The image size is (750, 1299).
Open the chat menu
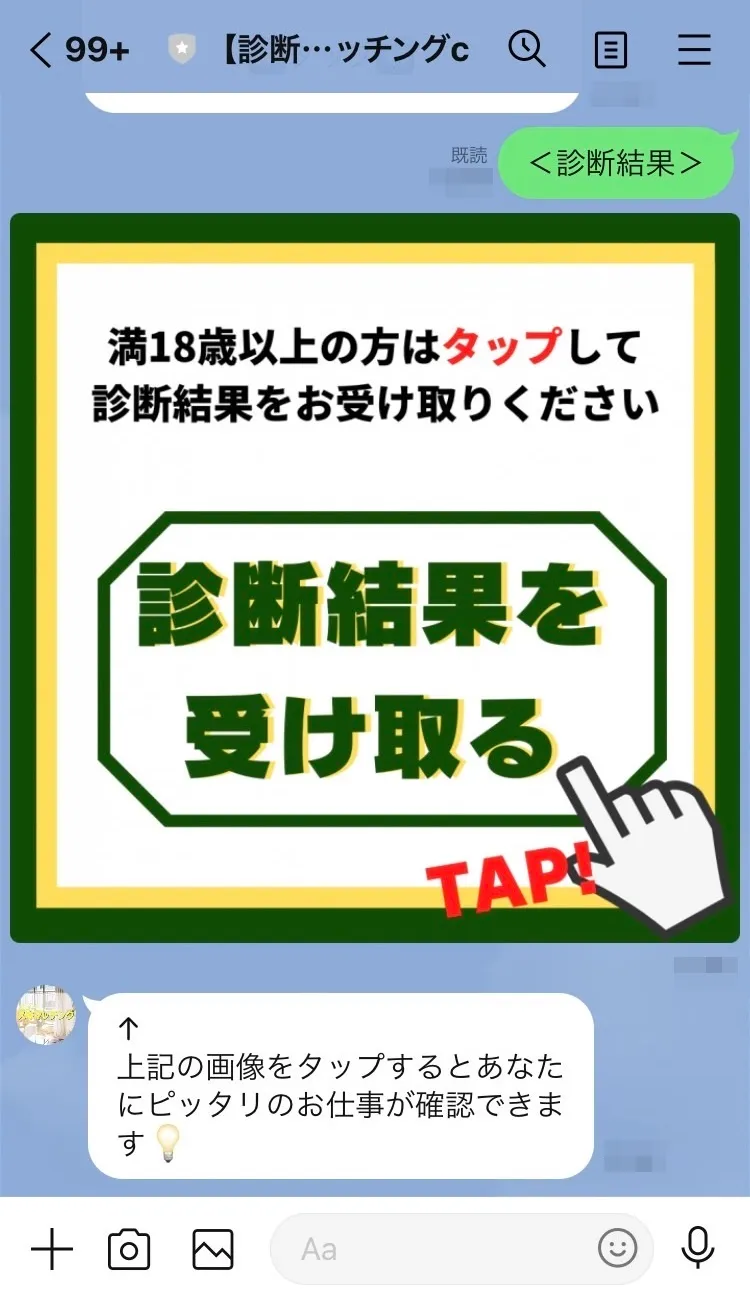tap(694, 50)
